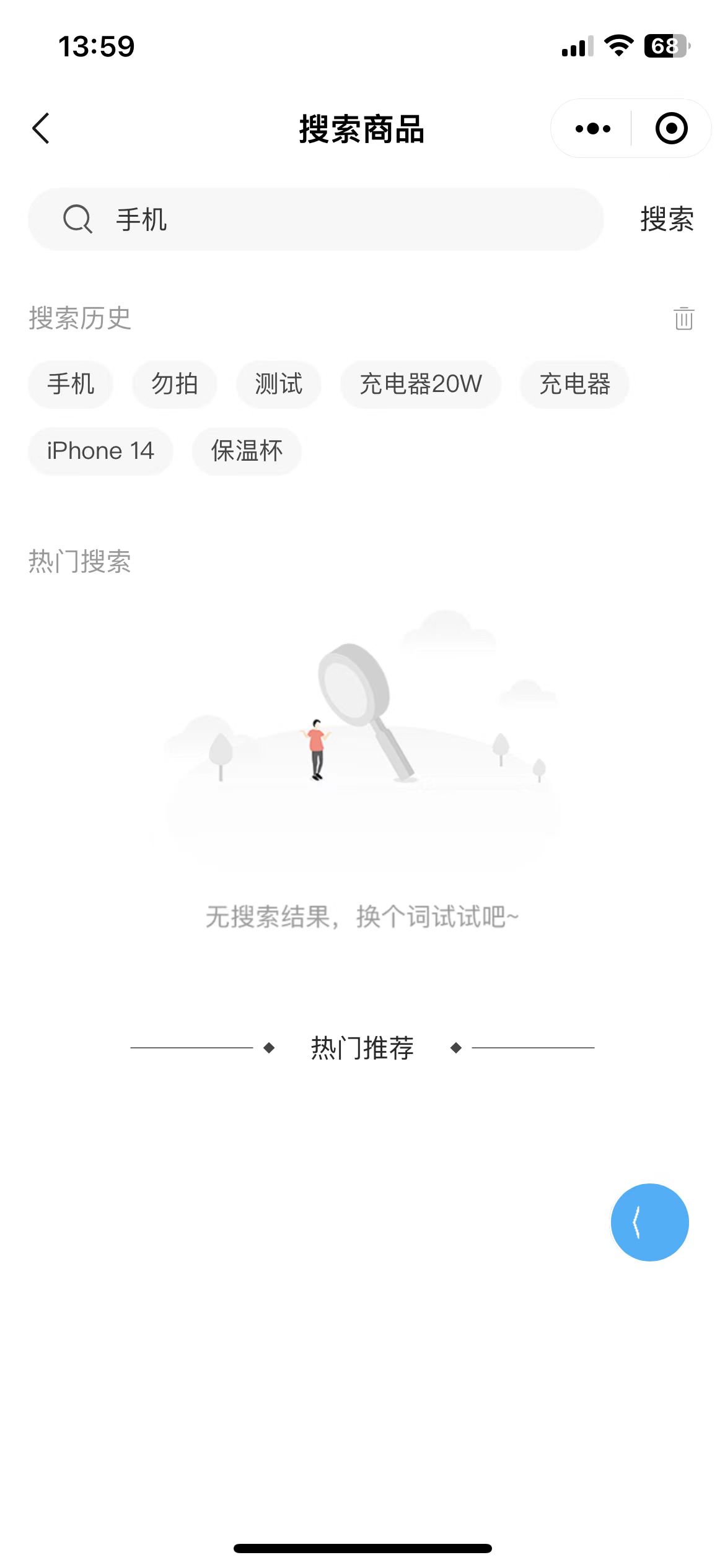Expand the blue floating side button
The height and width of the screenshot is (1568, 725).
tap(649, 1222)
